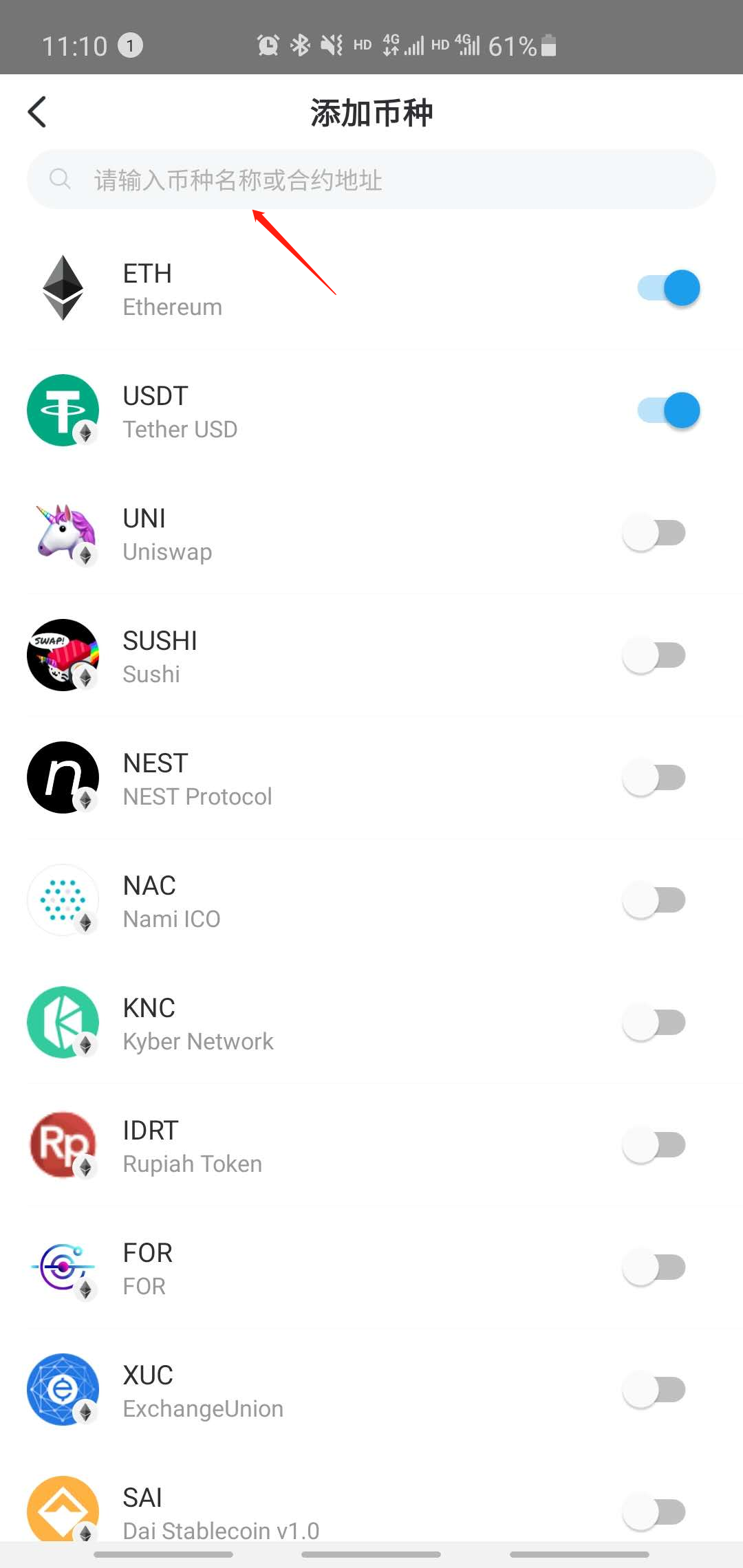Switch on the NAC Nami ICO token
The width and height of the screenshot is (743, 1568).
tap(654, 900)
